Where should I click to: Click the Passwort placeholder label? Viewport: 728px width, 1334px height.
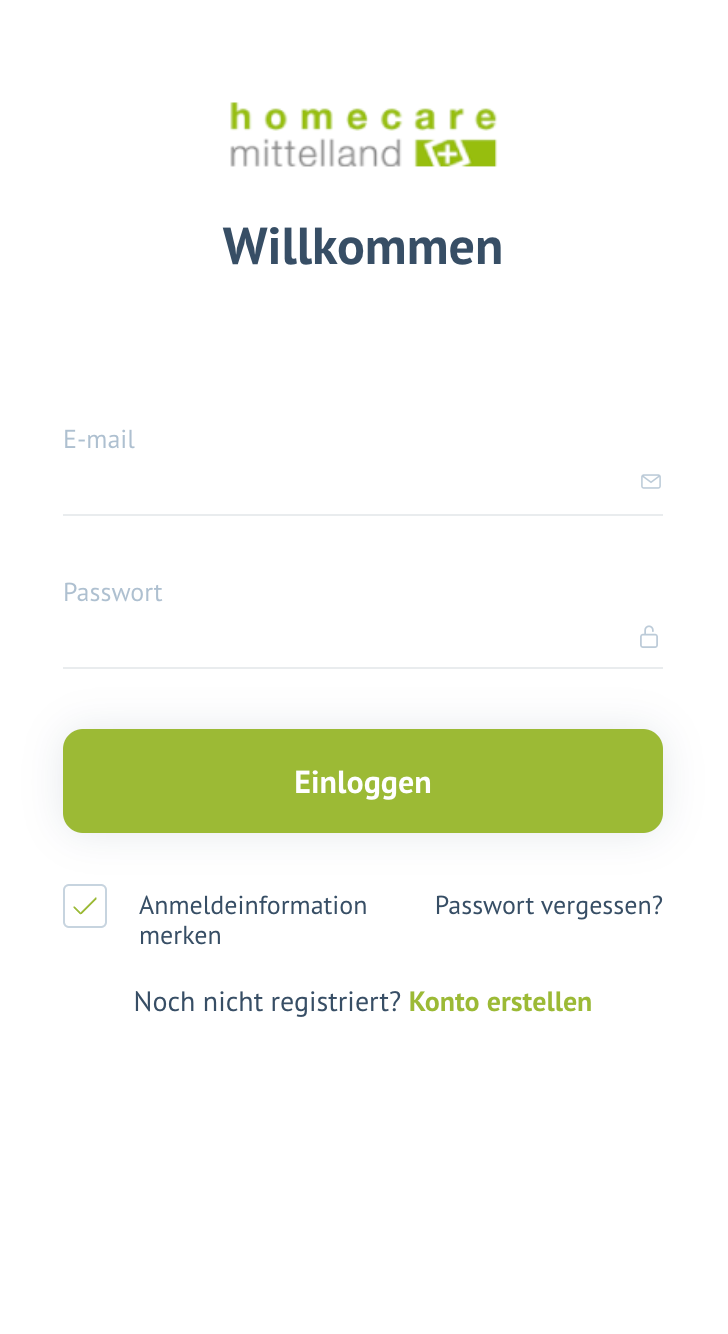coord(113,592)
